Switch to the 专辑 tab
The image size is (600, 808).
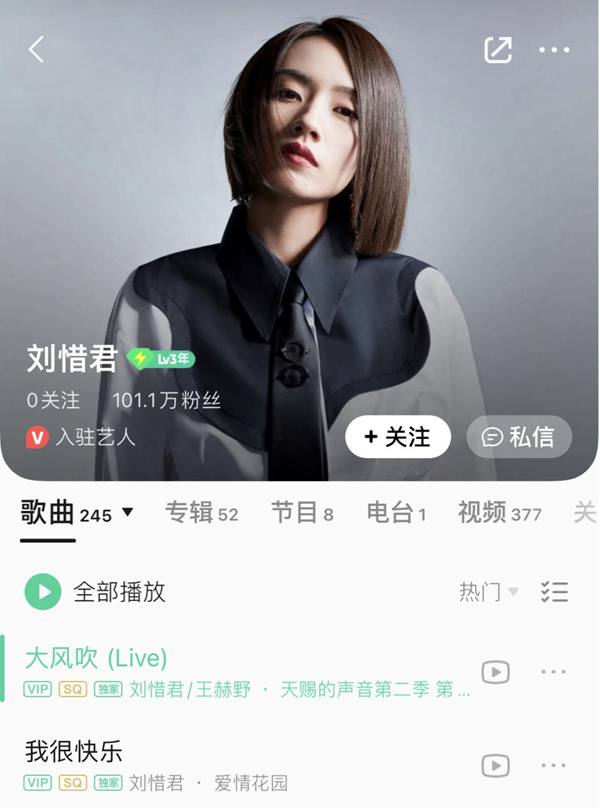pyautogui.click(x=201, y=514)
